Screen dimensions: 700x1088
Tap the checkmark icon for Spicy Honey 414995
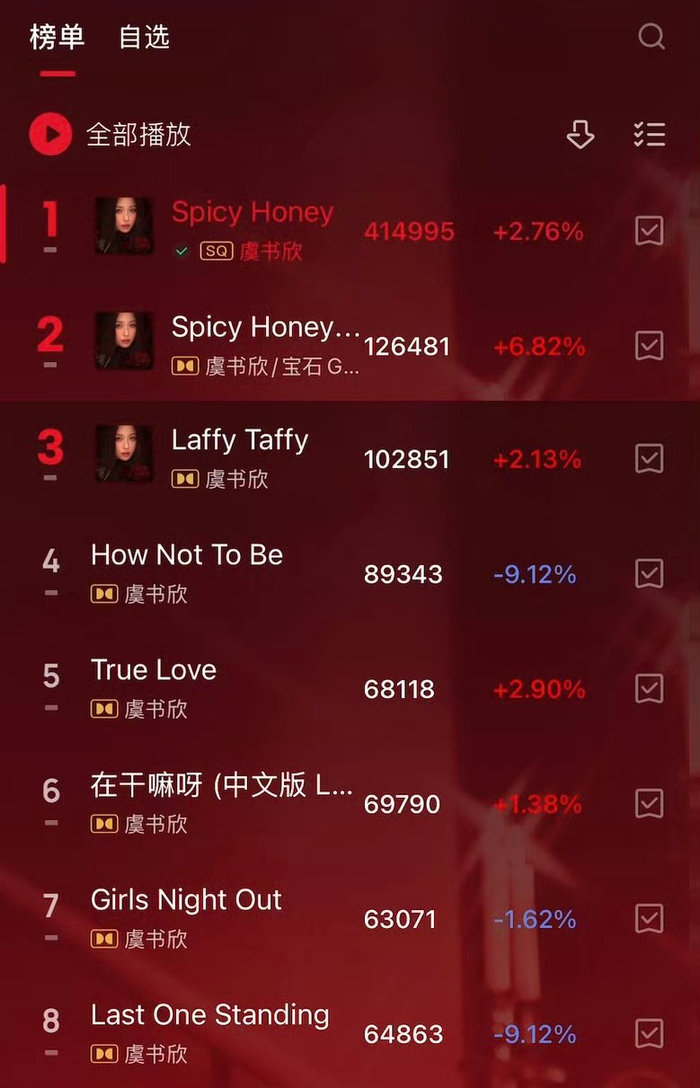point(649,231)
